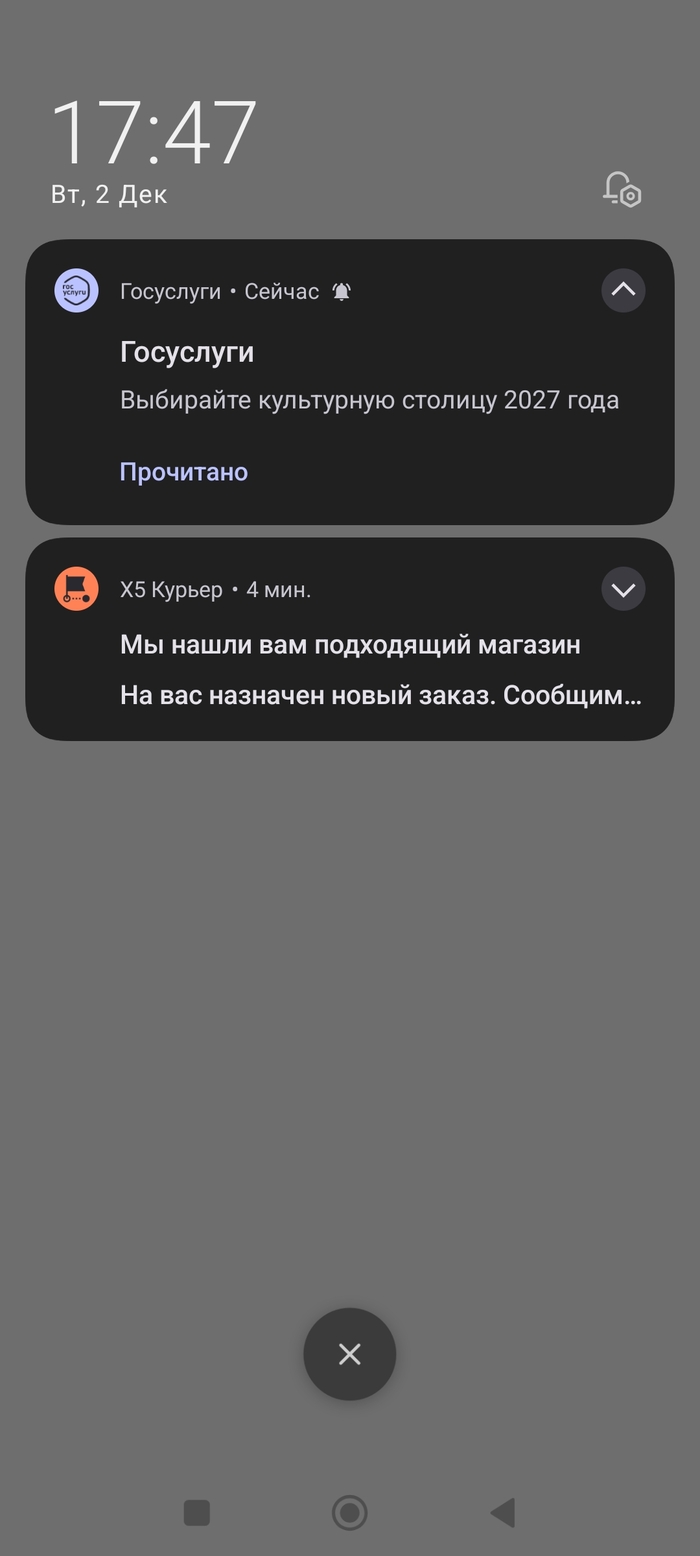Tap the system back triangle
The width and height of the screenshot is (700, 1556).
502,1513
